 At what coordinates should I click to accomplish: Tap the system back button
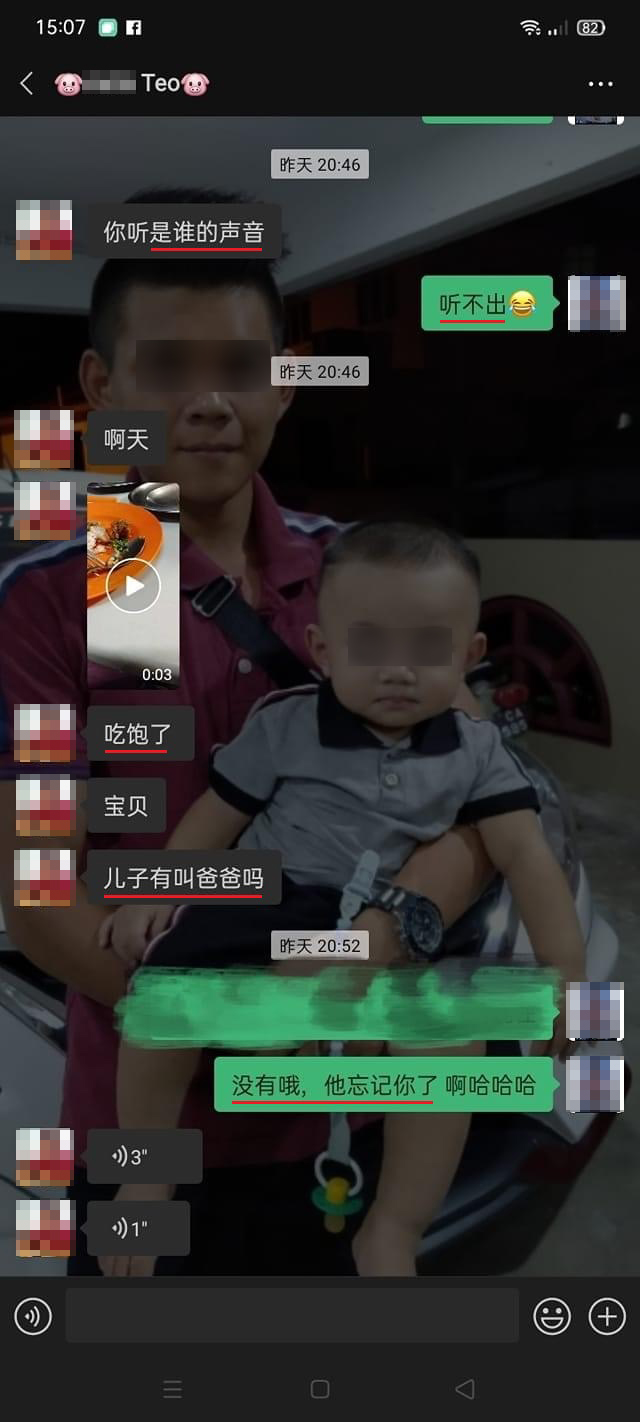click(464, 1389)
